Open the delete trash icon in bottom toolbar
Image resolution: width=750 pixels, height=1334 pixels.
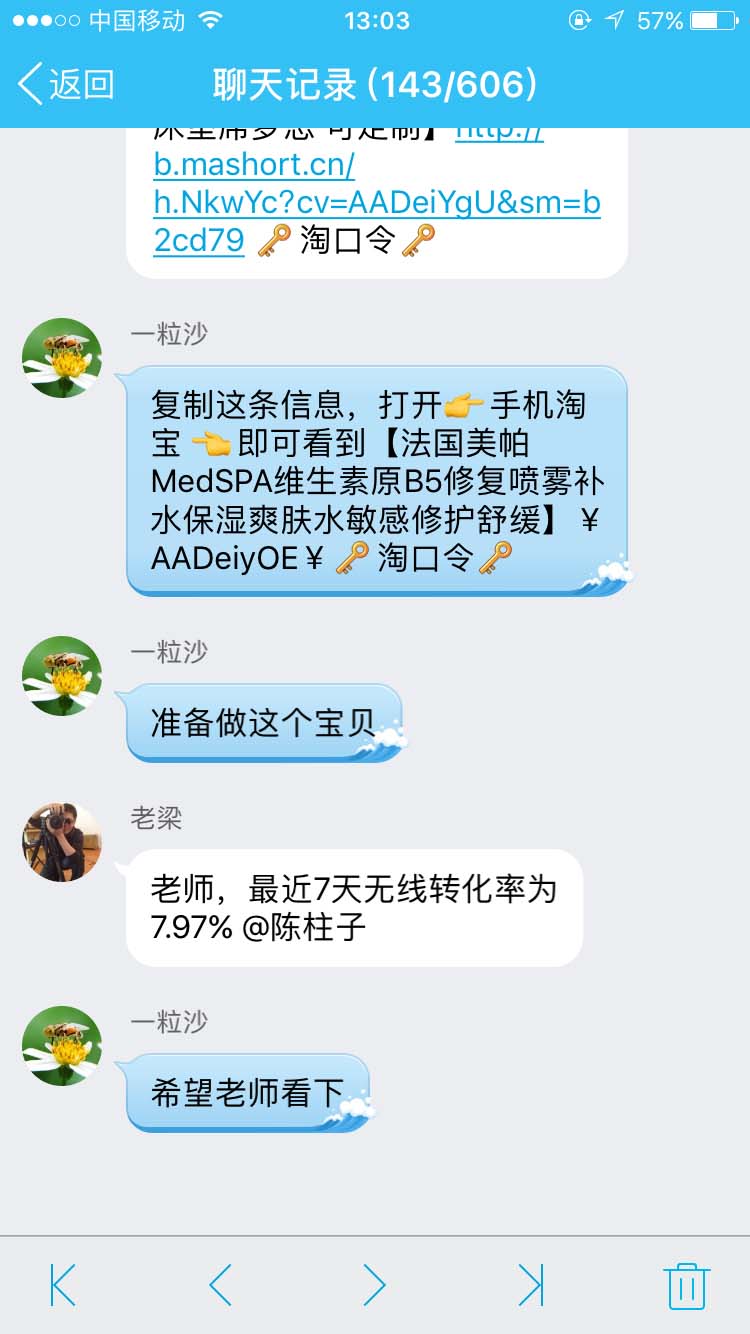click(688, 1288)
